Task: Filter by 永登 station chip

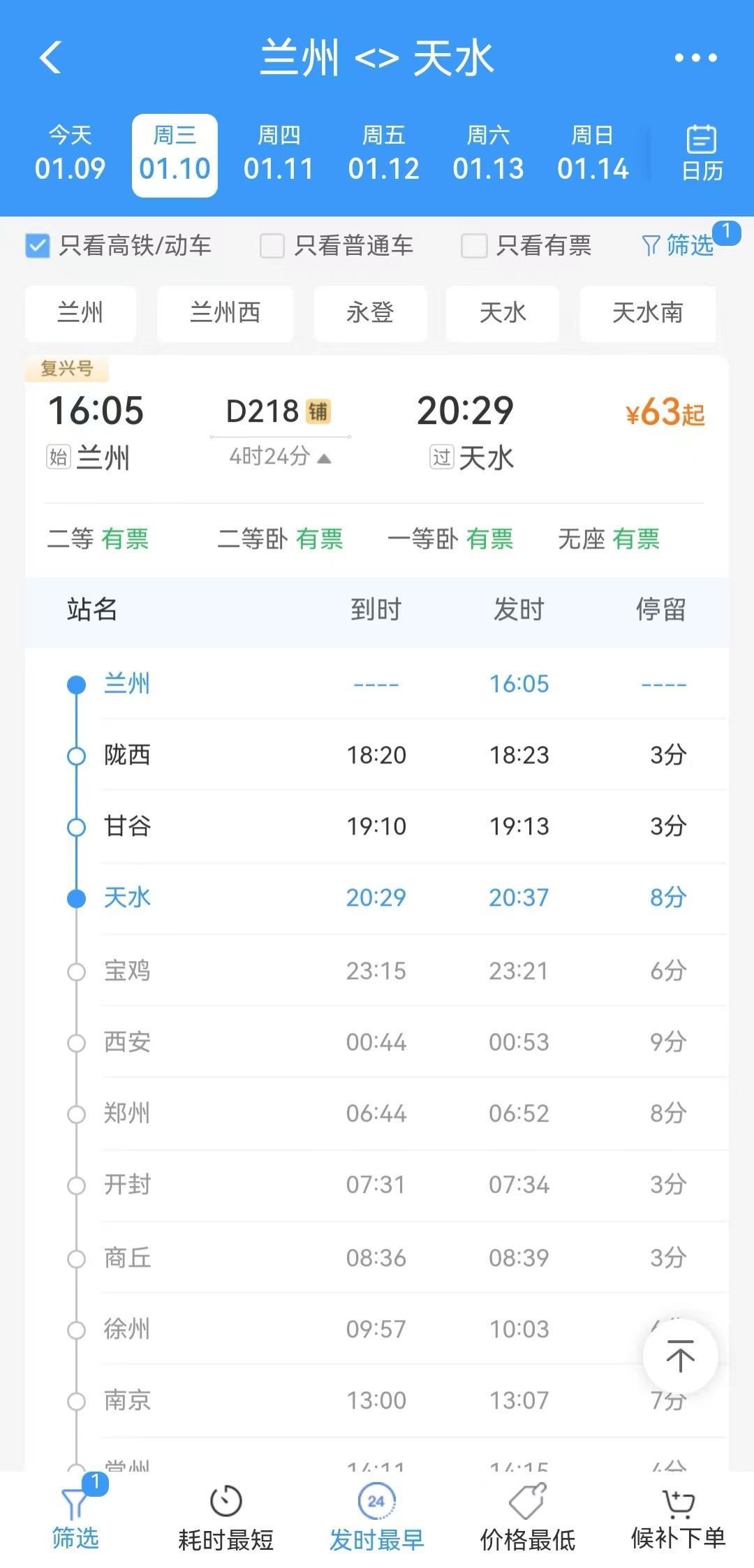Action: click(370, 313)
